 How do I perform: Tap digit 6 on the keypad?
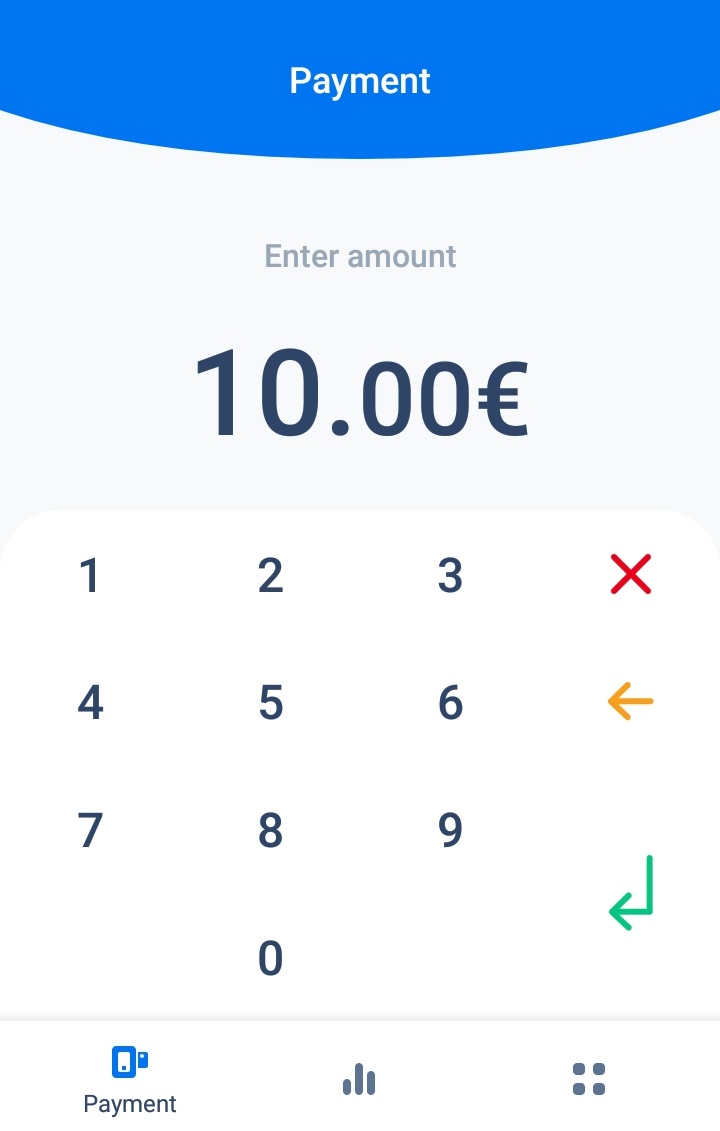click(x=450, y=701)
